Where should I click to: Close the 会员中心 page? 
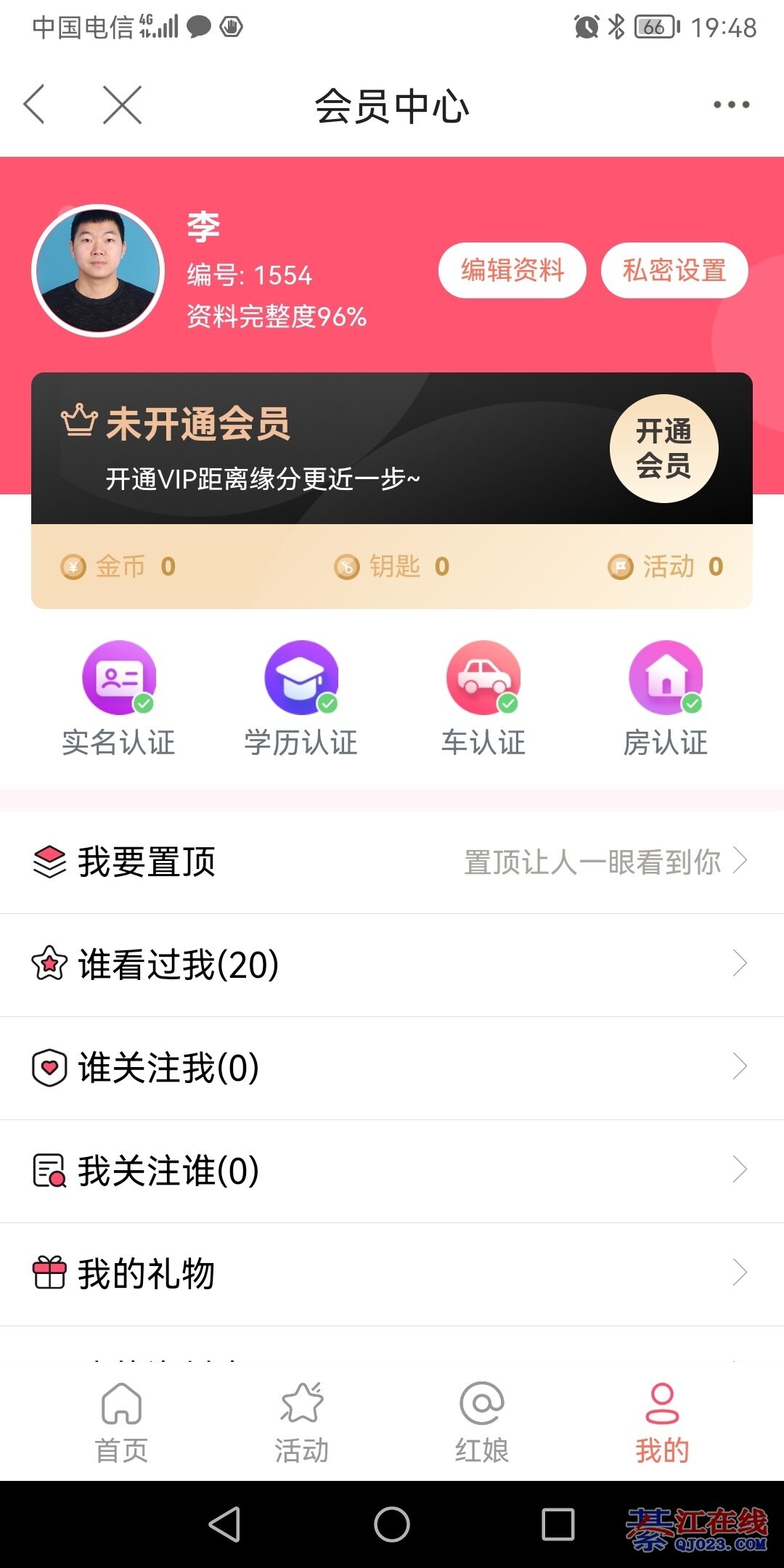click(122, 105)
